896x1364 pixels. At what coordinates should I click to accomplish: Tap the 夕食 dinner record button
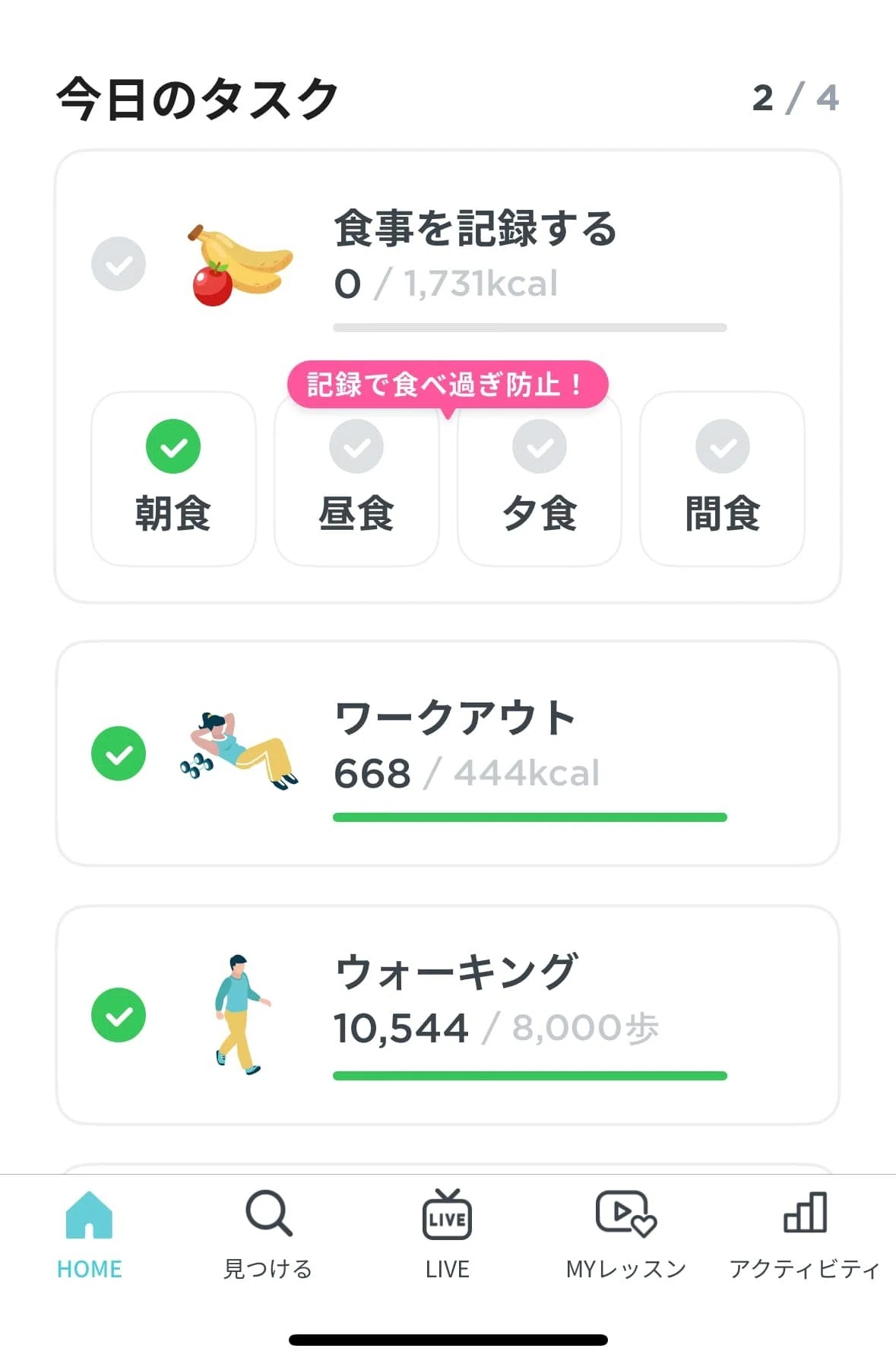tap(540, 479)
